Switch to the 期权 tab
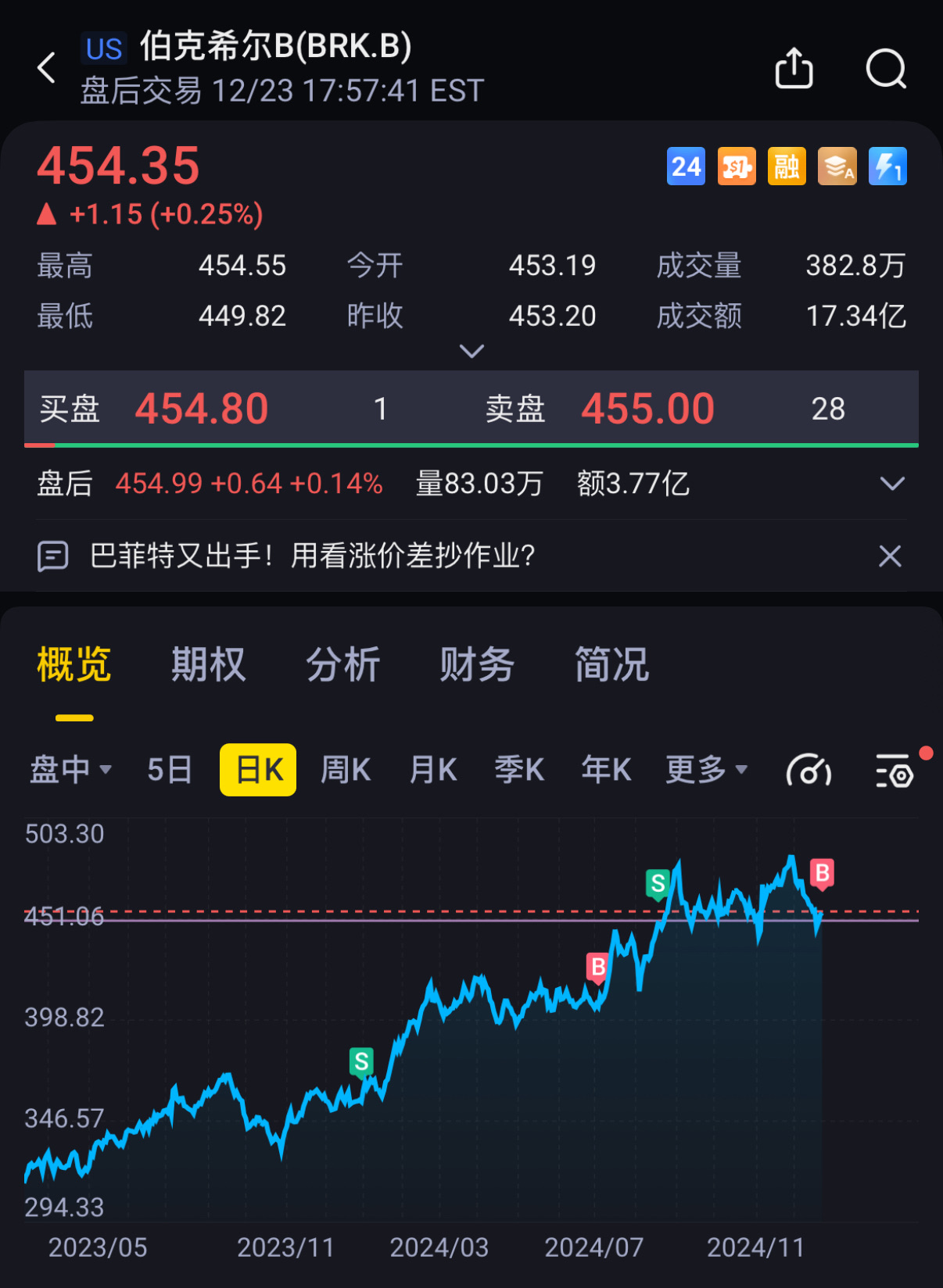943x1288 pixels. click(208, 664)
